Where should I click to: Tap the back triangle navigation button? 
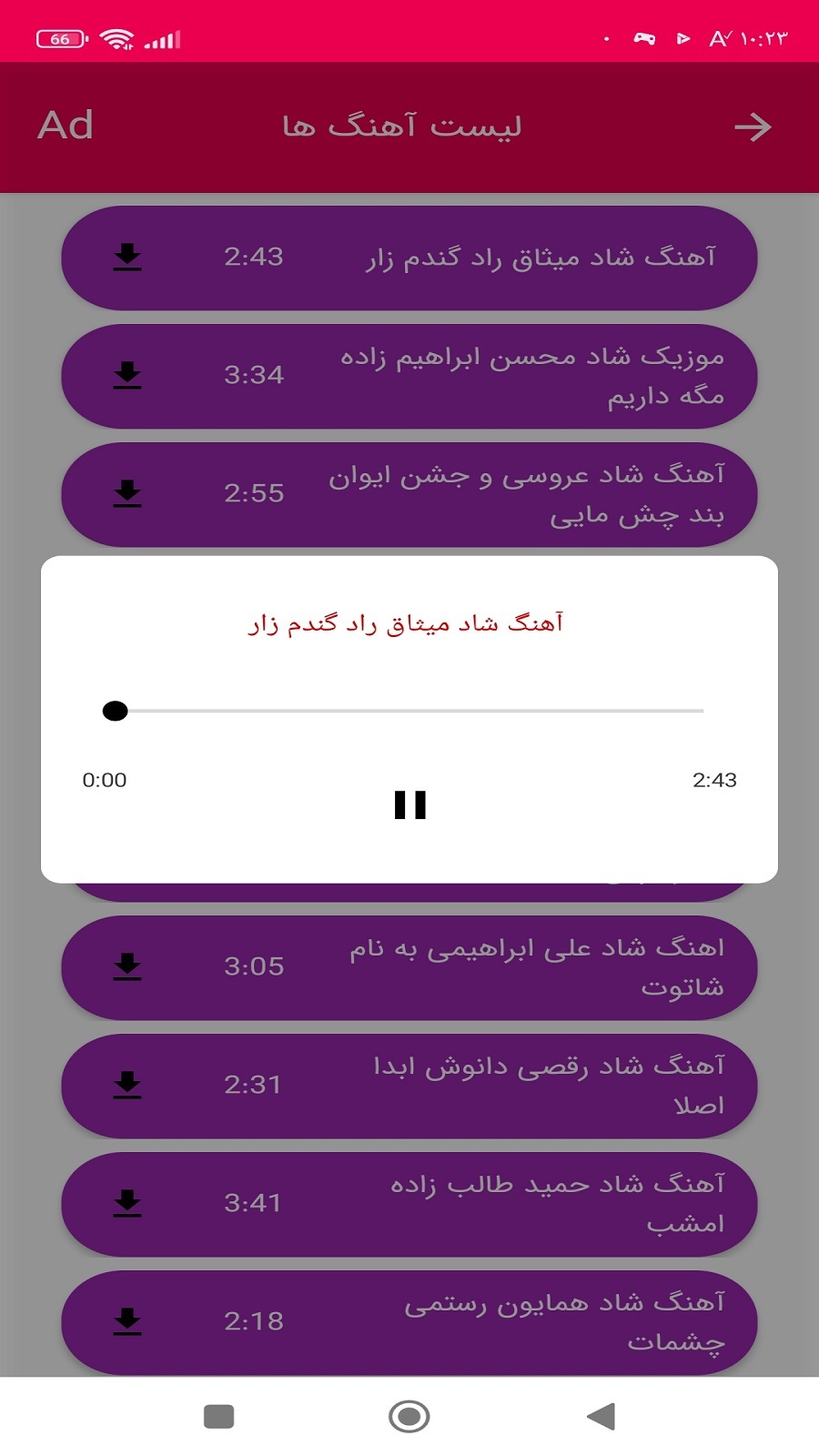click(601, 1416)
